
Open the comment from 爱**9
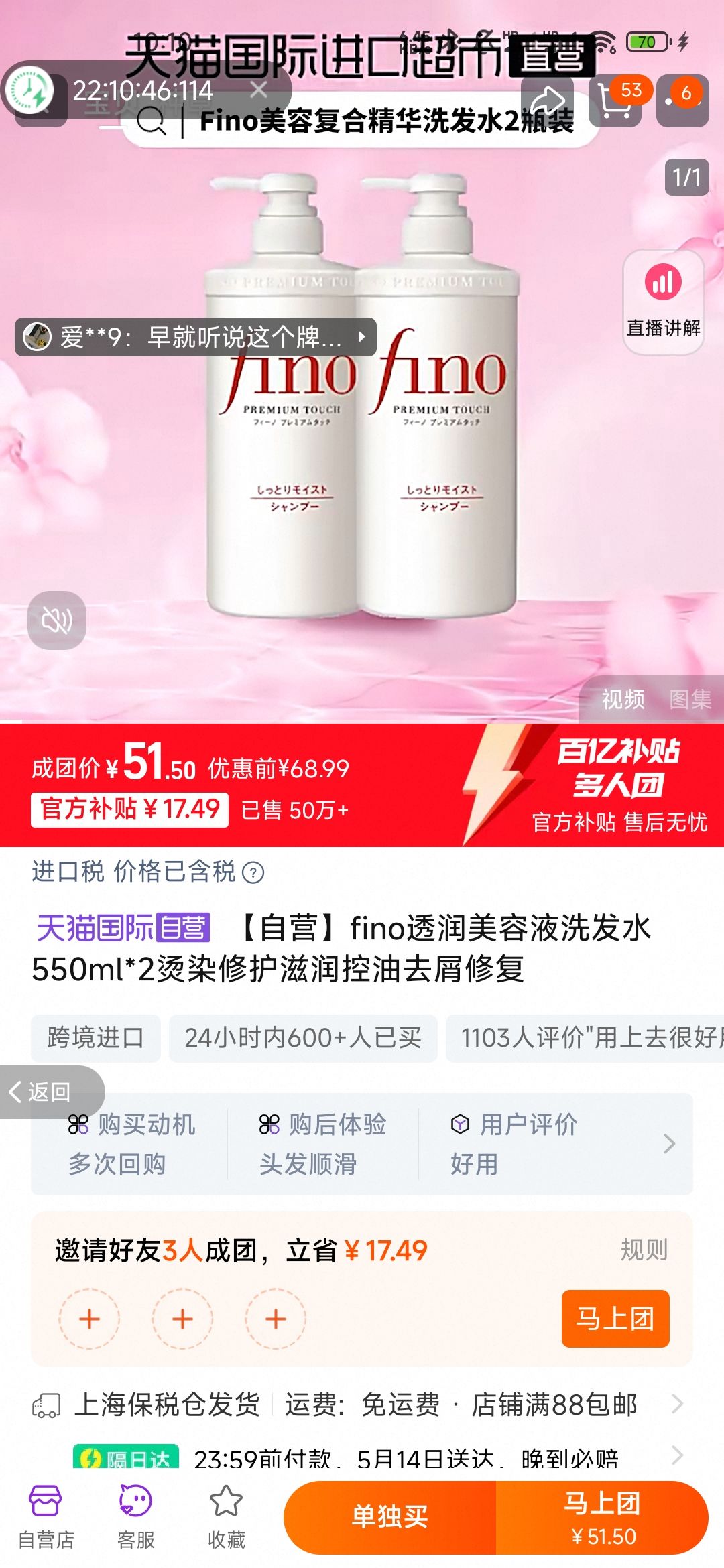196,337
